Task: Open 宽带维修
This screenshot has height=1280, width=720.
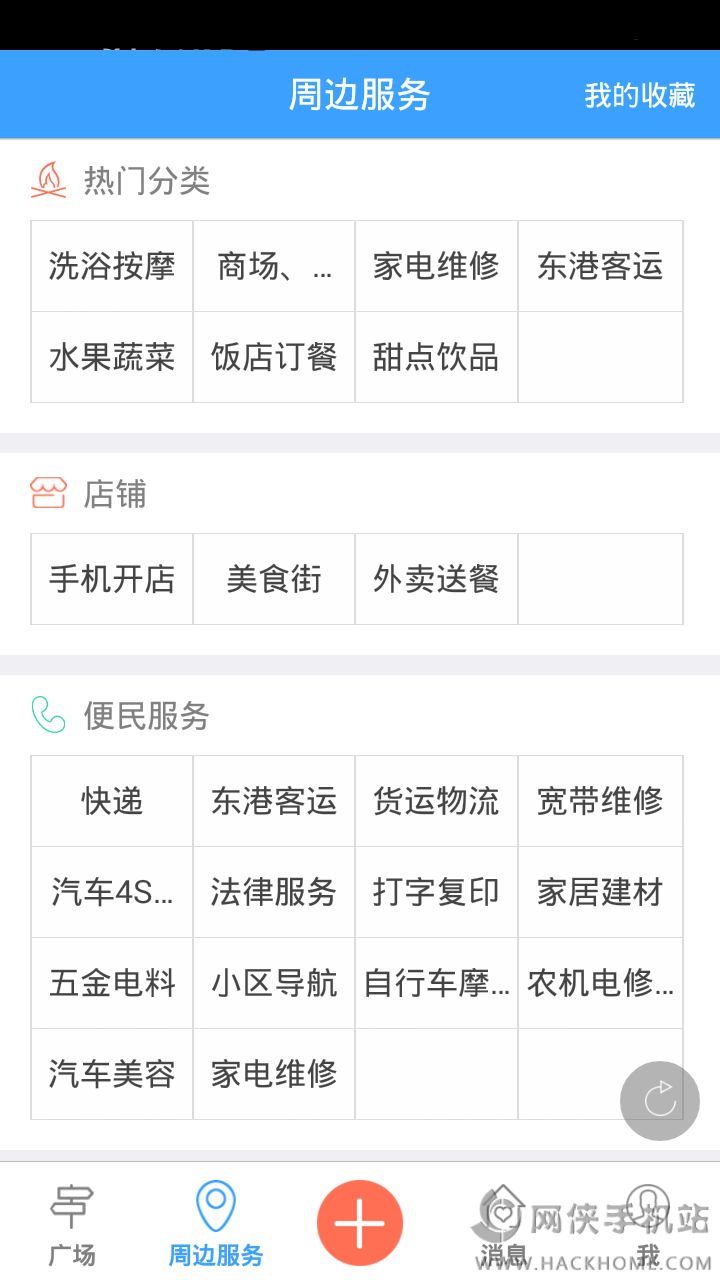Action: tap(600, 801)
